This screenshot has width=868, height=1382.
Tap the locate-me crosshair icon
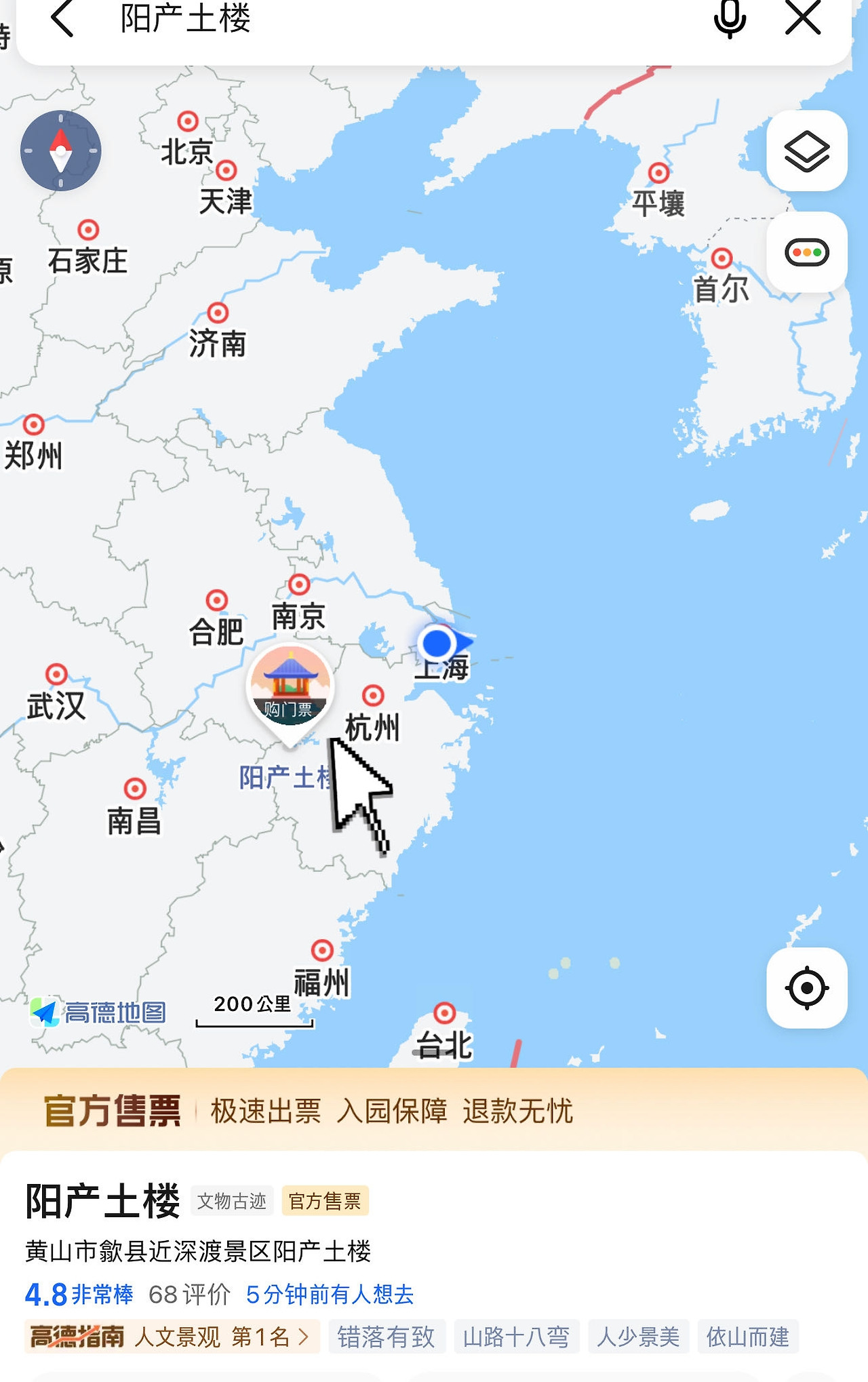[806, 988]
